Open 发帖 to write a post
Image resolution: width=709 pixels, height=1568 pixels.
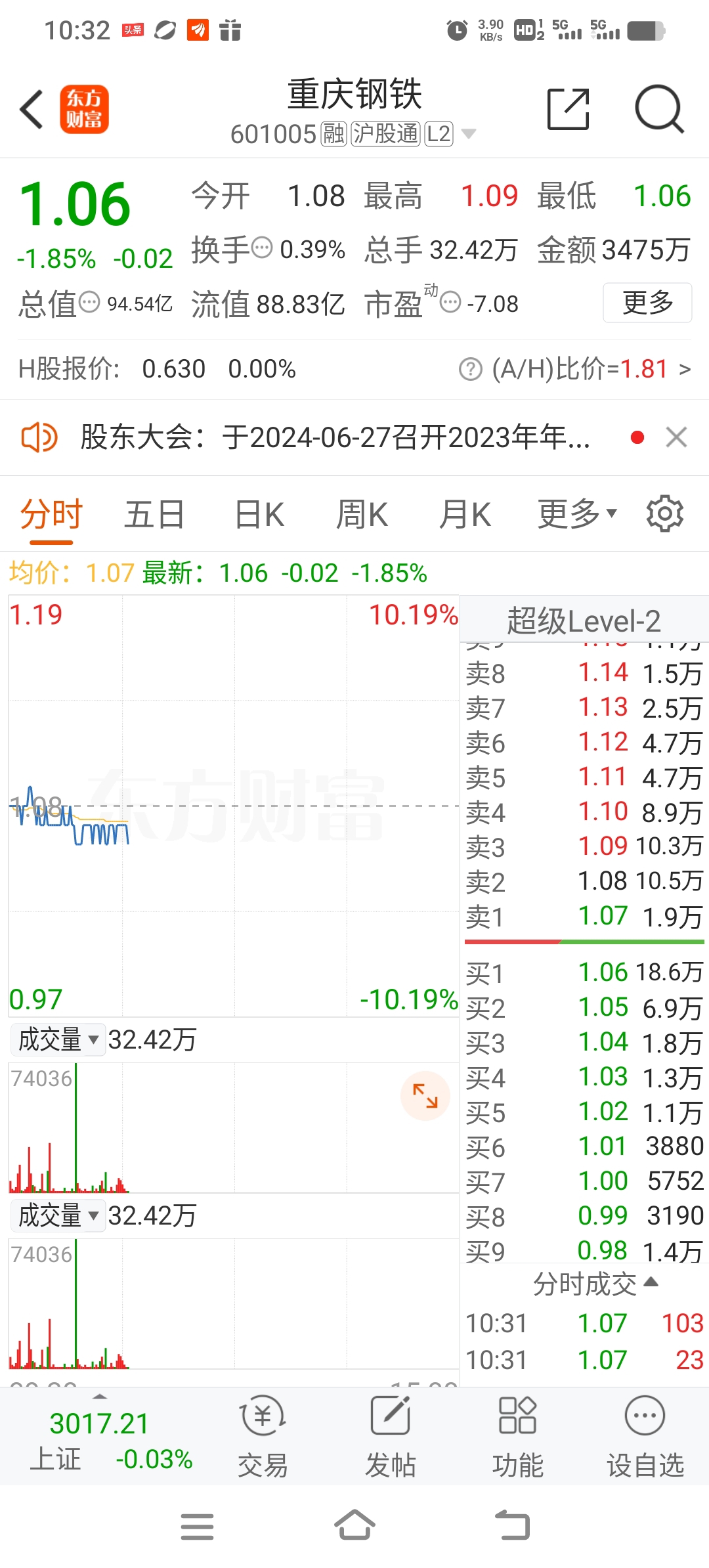391,1437
